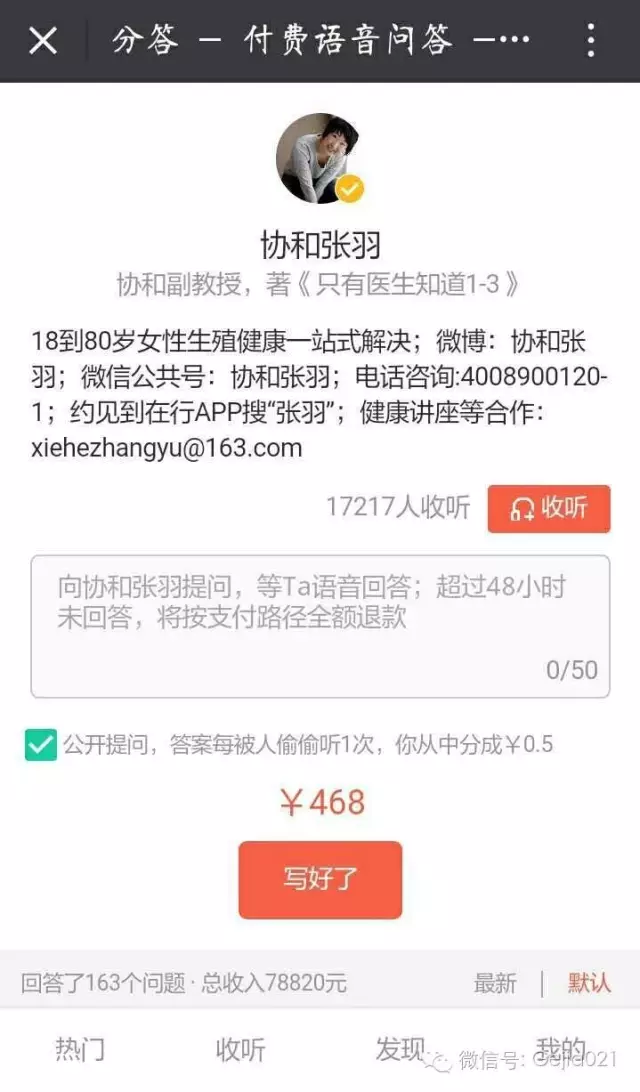Close the 分答 web page
Screen dimensions: 640x1092
click(x=42, y=40)
